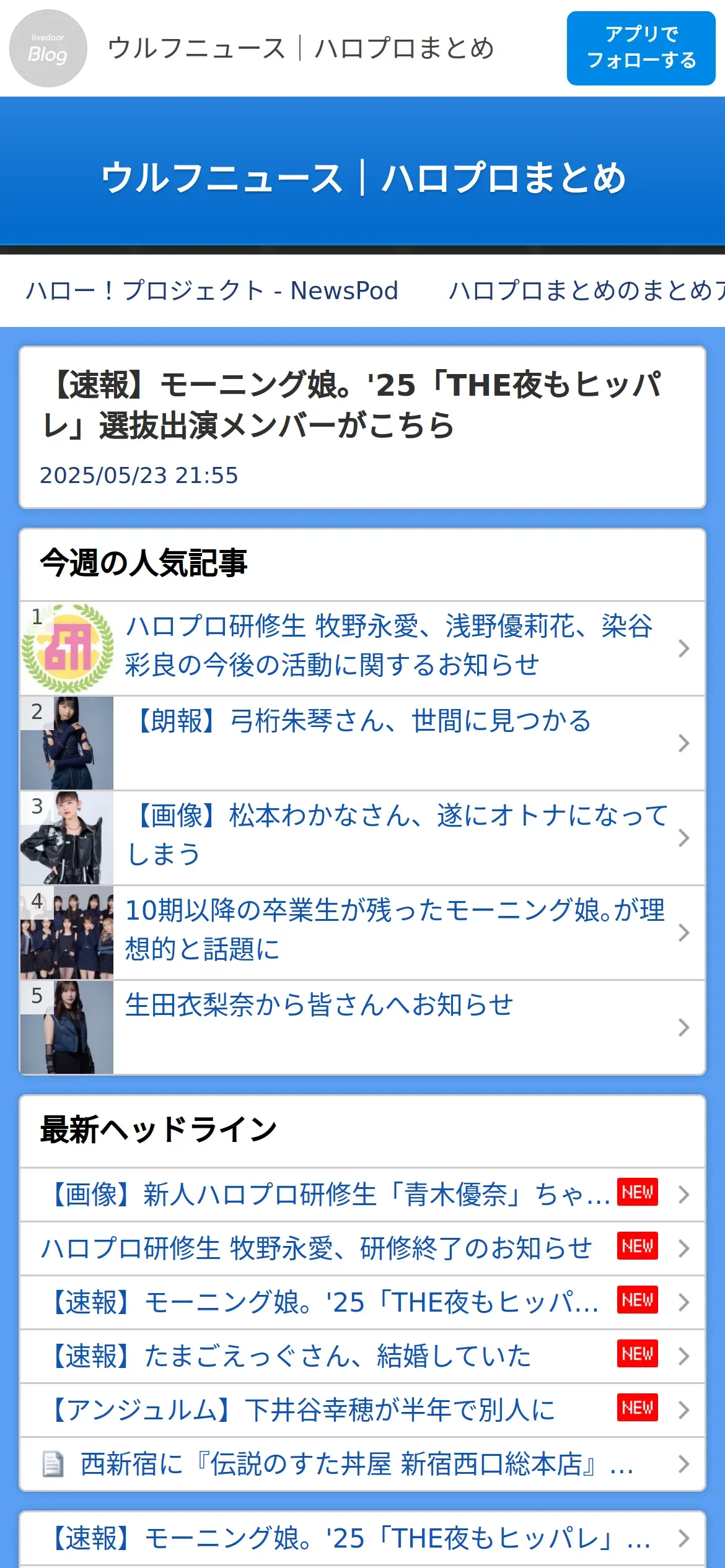
Task: Select the NEW-tagged THE夜もヒッパ headline
Action: click(362, 1302)
